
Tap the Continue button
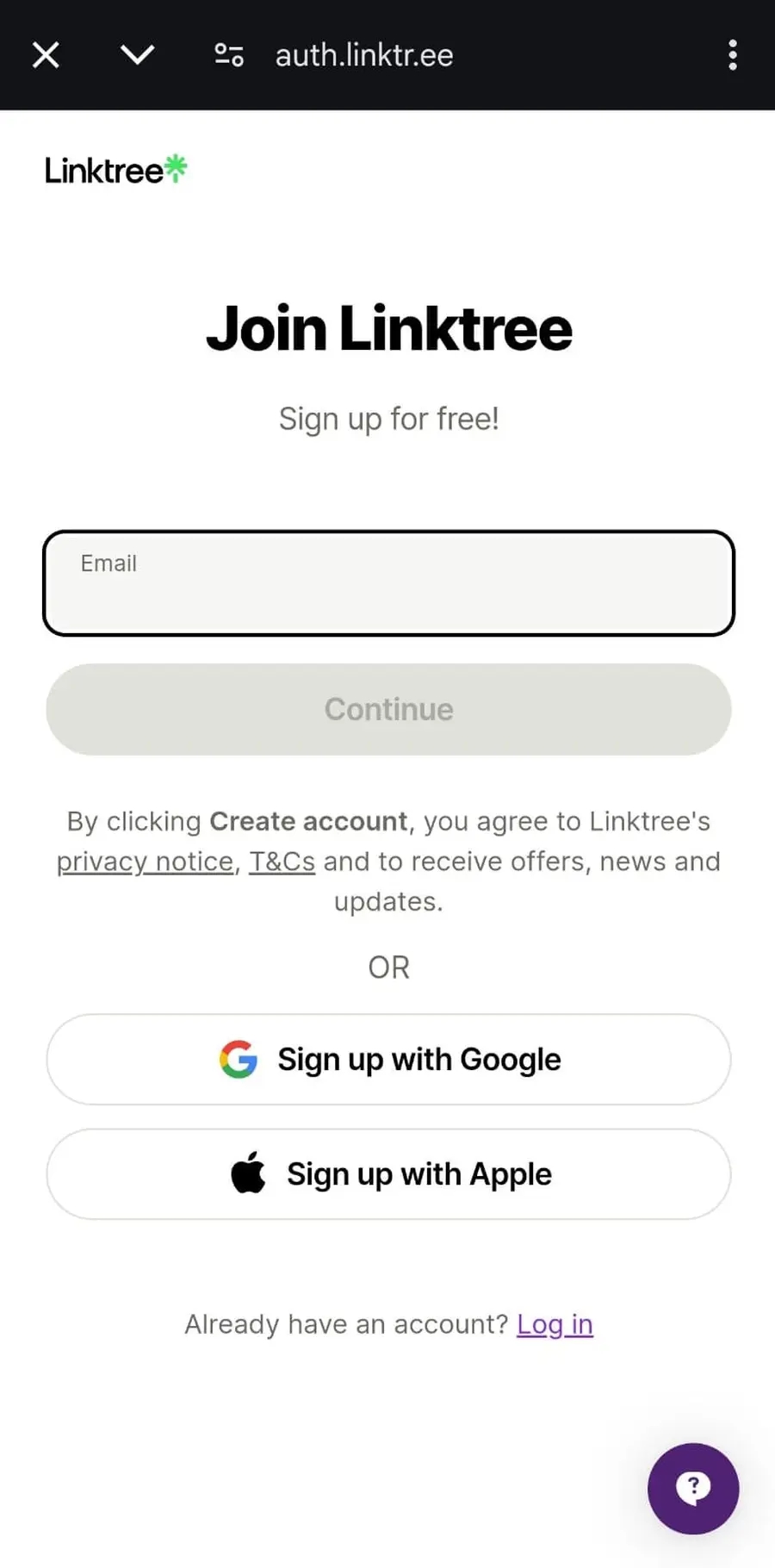click(x=388, y=709)
